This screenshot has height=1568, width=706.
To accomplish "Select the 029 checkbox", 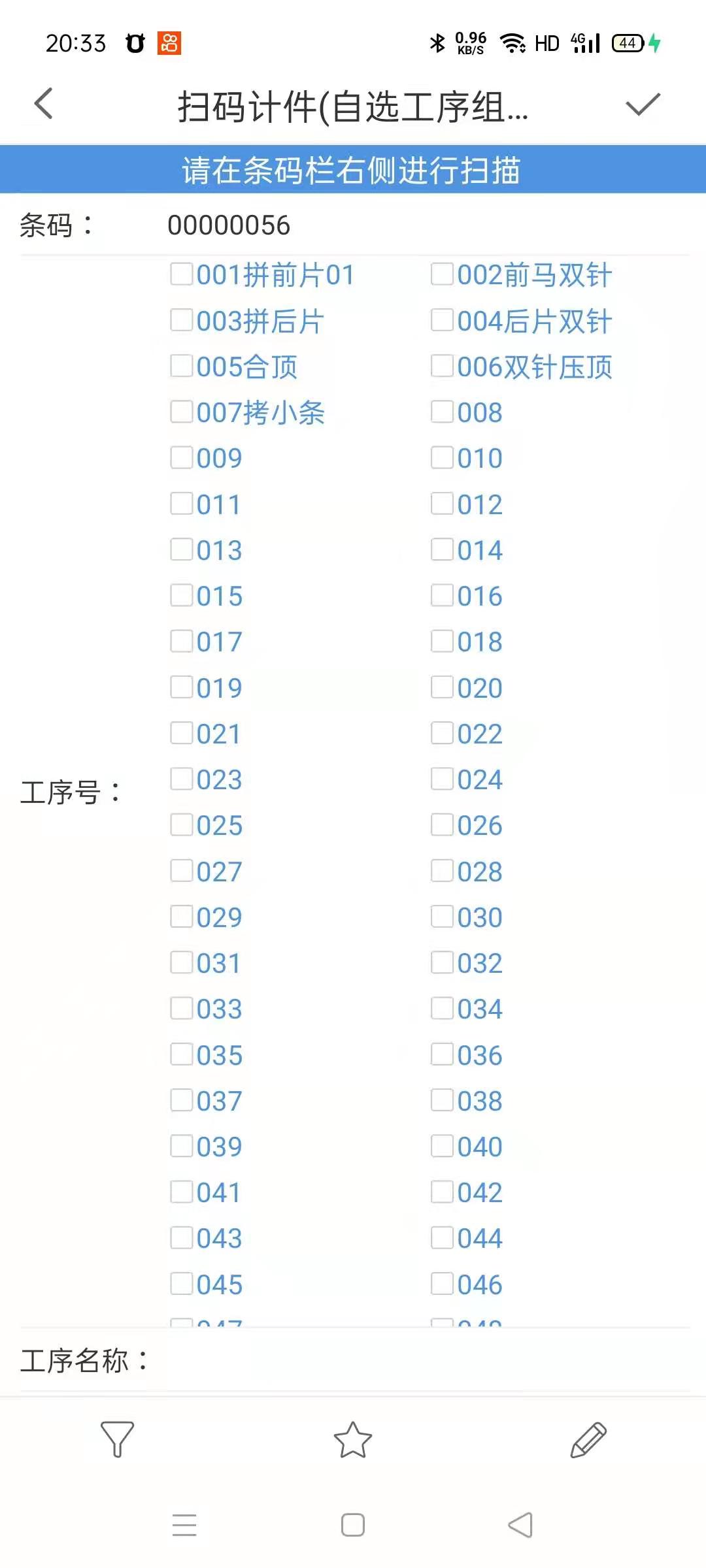I will click(182, 917).
